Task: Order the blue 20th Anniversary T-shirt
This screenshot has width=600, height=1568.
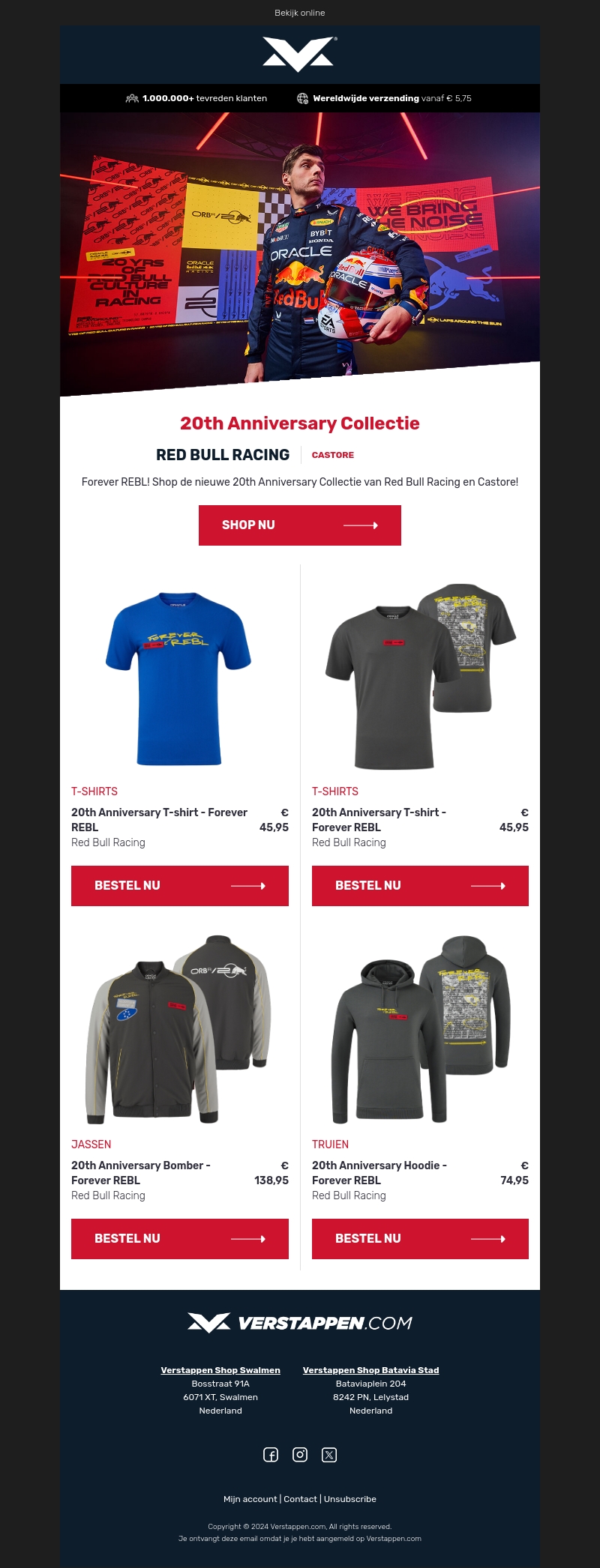Action: coord(179,886)
